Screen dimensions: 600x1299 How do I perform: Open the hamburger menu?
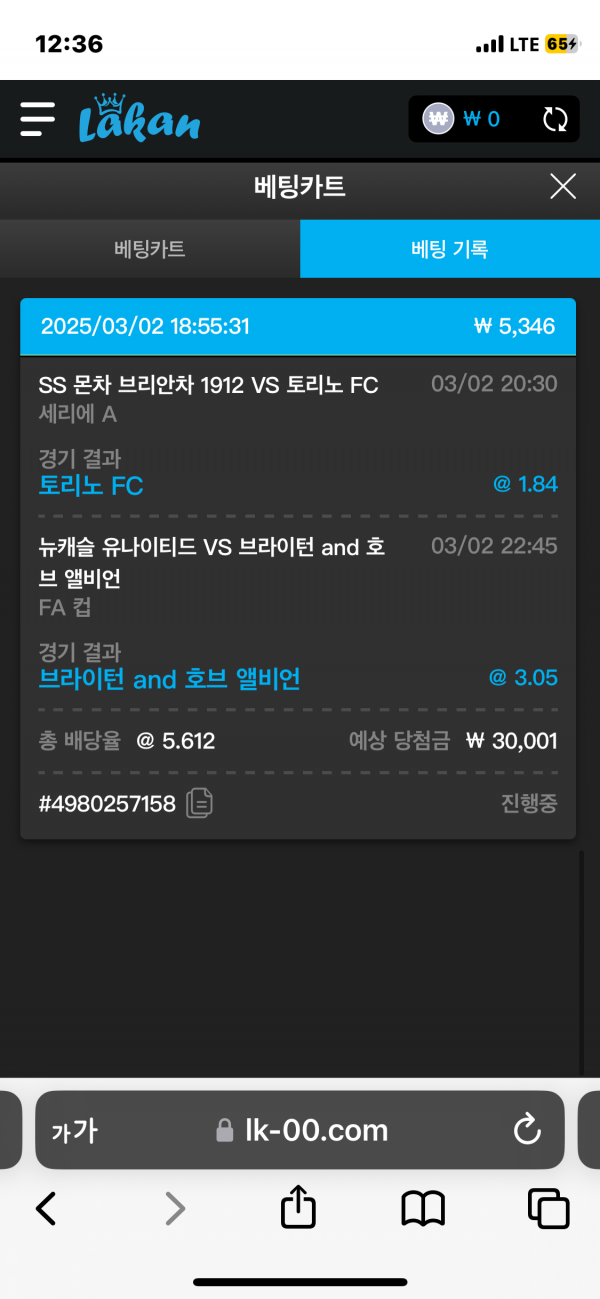tap(37, 119)
